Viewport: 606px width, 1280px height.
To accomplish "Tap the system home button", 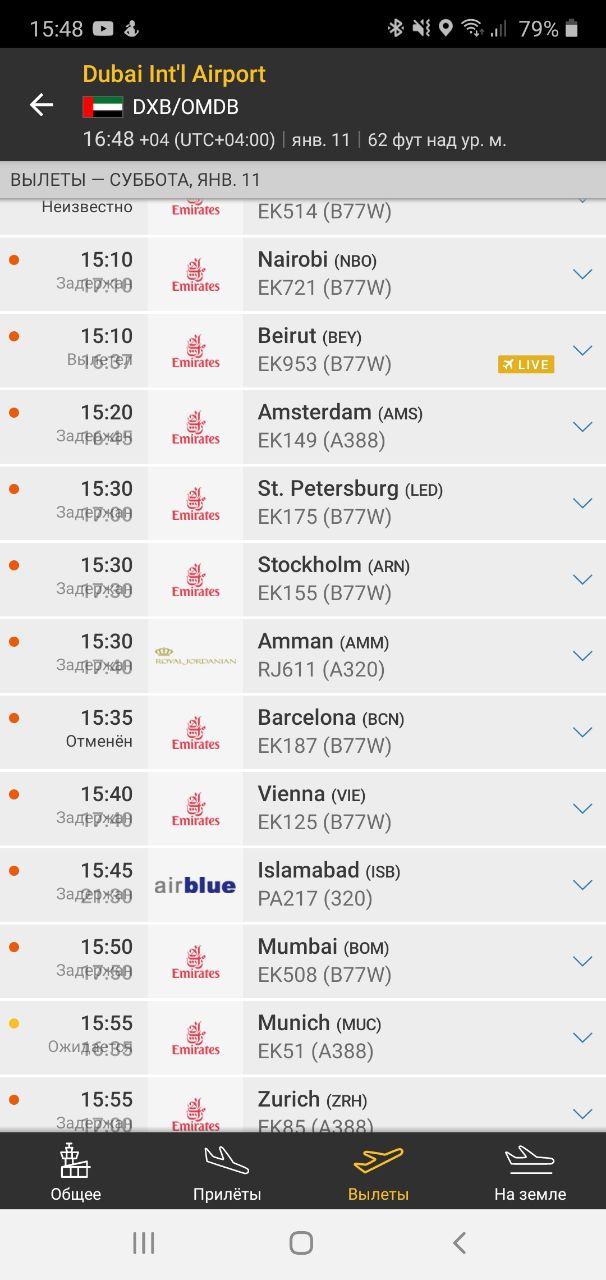I will pos(301,1243).
